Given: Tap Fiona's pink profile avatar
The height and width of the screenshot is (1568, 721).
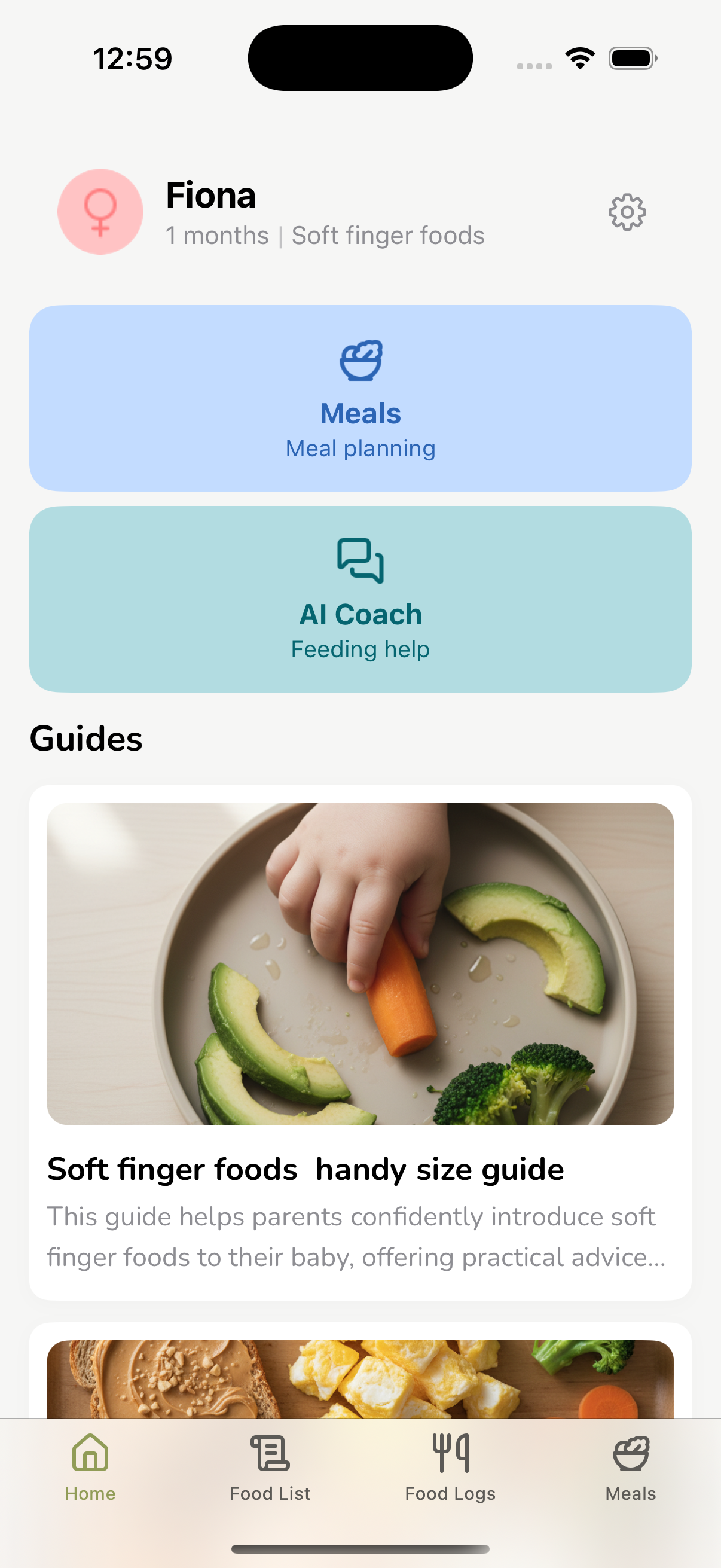Looking at the screenshot, I should tap(100, 212).
